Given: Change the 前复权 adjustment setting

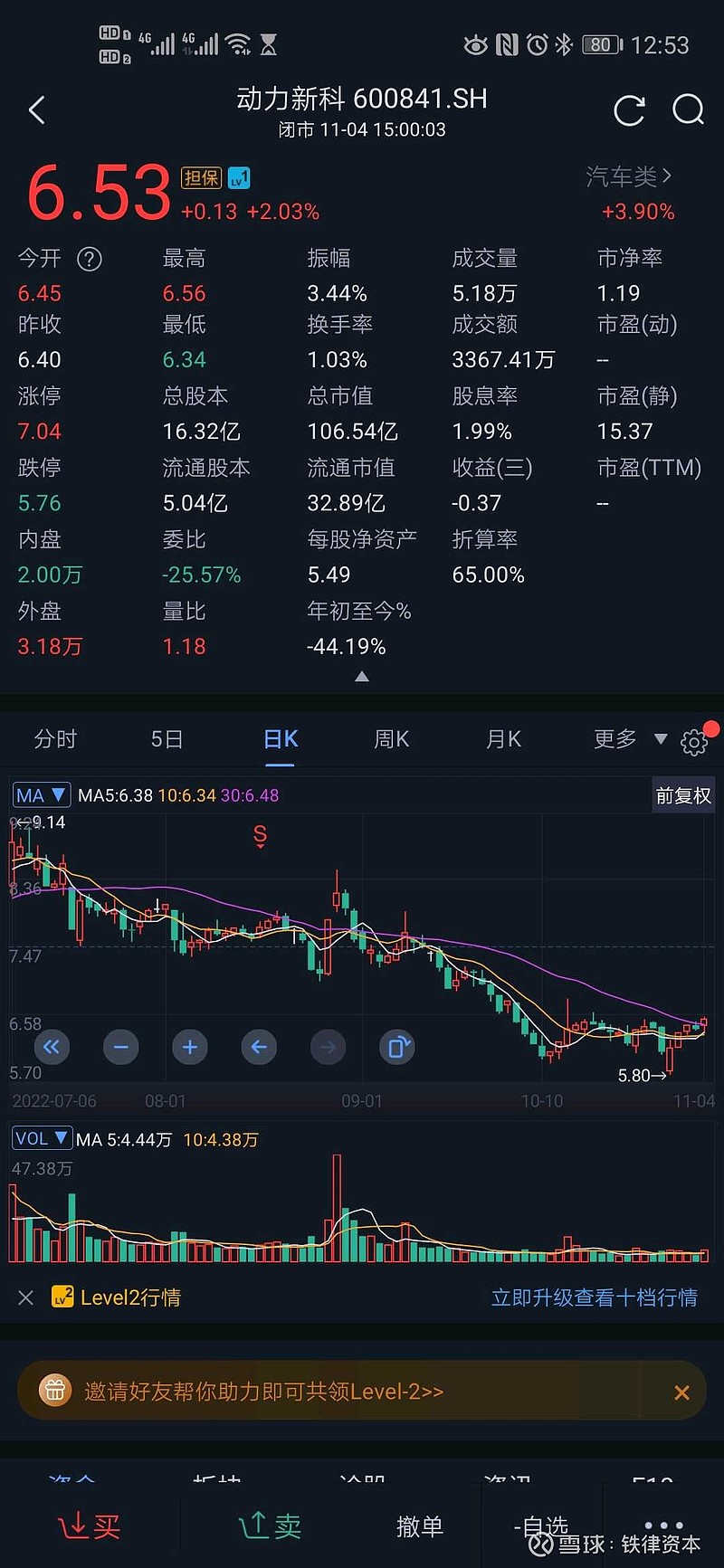Looking at the screenshot, I should tap(683, 795).
